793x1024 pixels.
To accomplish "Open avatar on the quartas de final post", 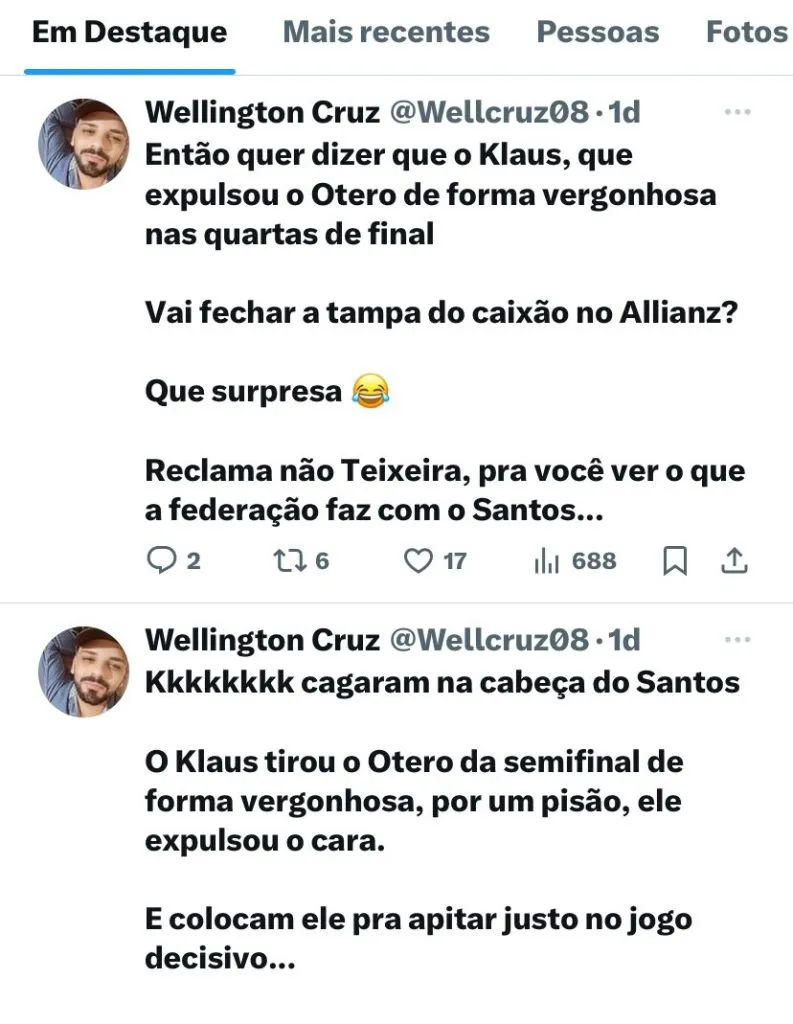I will pyautogui.click(x=84, y=144).
